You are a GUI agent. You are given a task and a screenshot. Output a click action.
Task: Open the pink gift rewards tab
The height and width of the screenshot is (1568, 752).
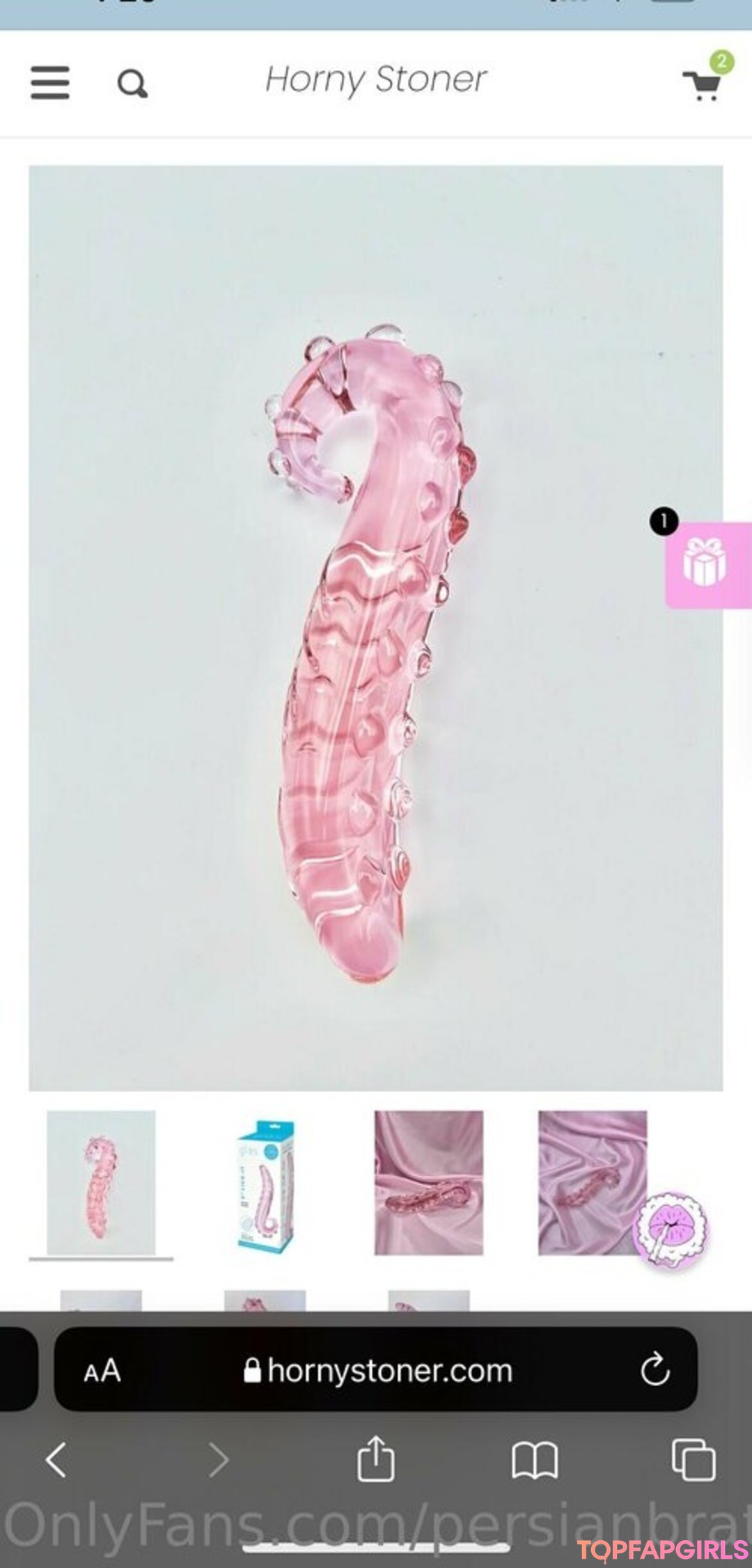pos(707,564)
